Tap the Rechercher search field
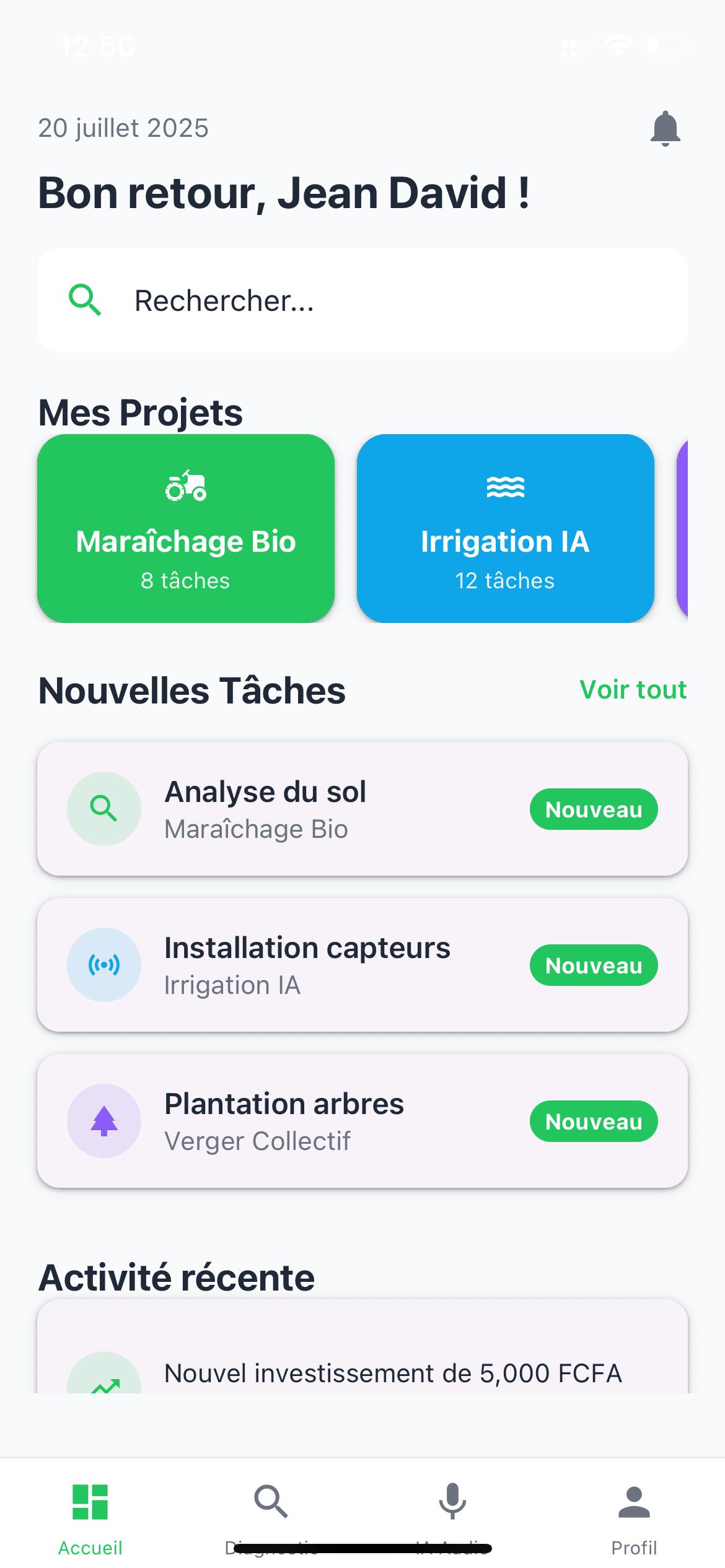Image resolution: width=725 pixels, height=1568 pixels. click(362, 301)
